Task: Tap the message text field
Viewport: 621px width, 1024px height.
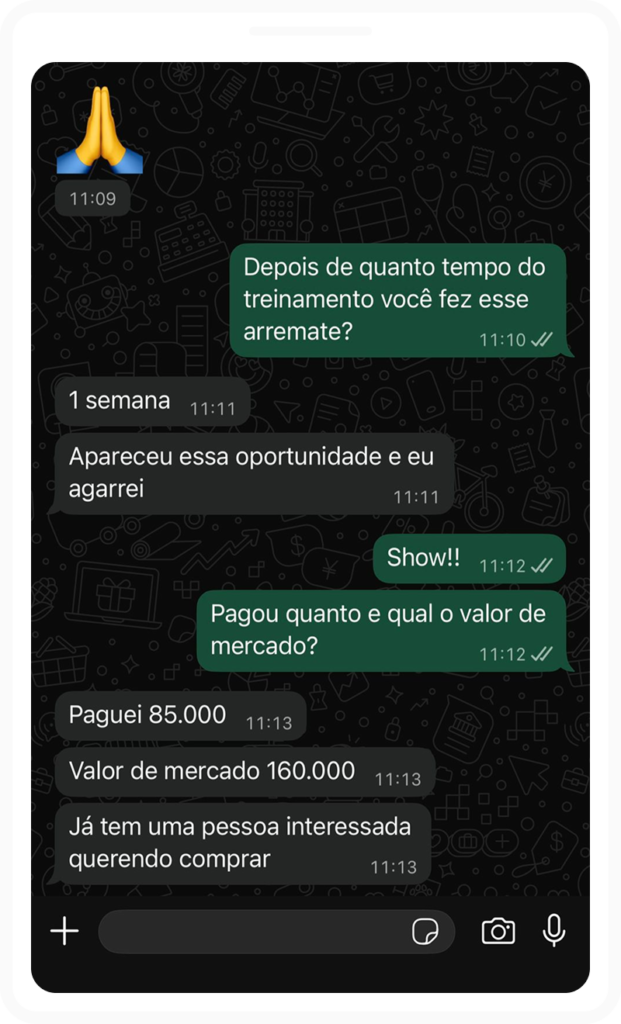Action: point(250,932)
